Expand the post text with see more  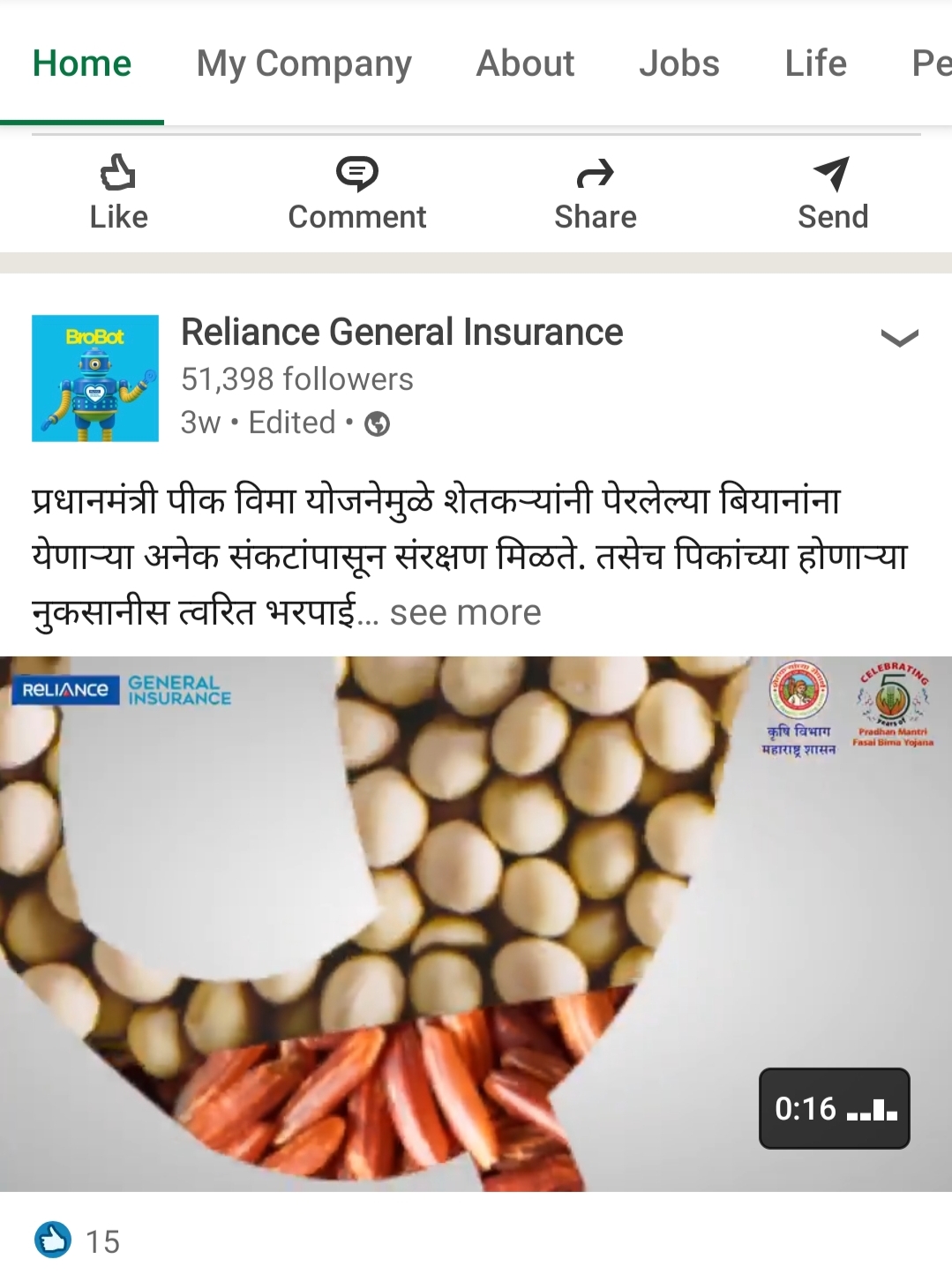click(465, 612)
